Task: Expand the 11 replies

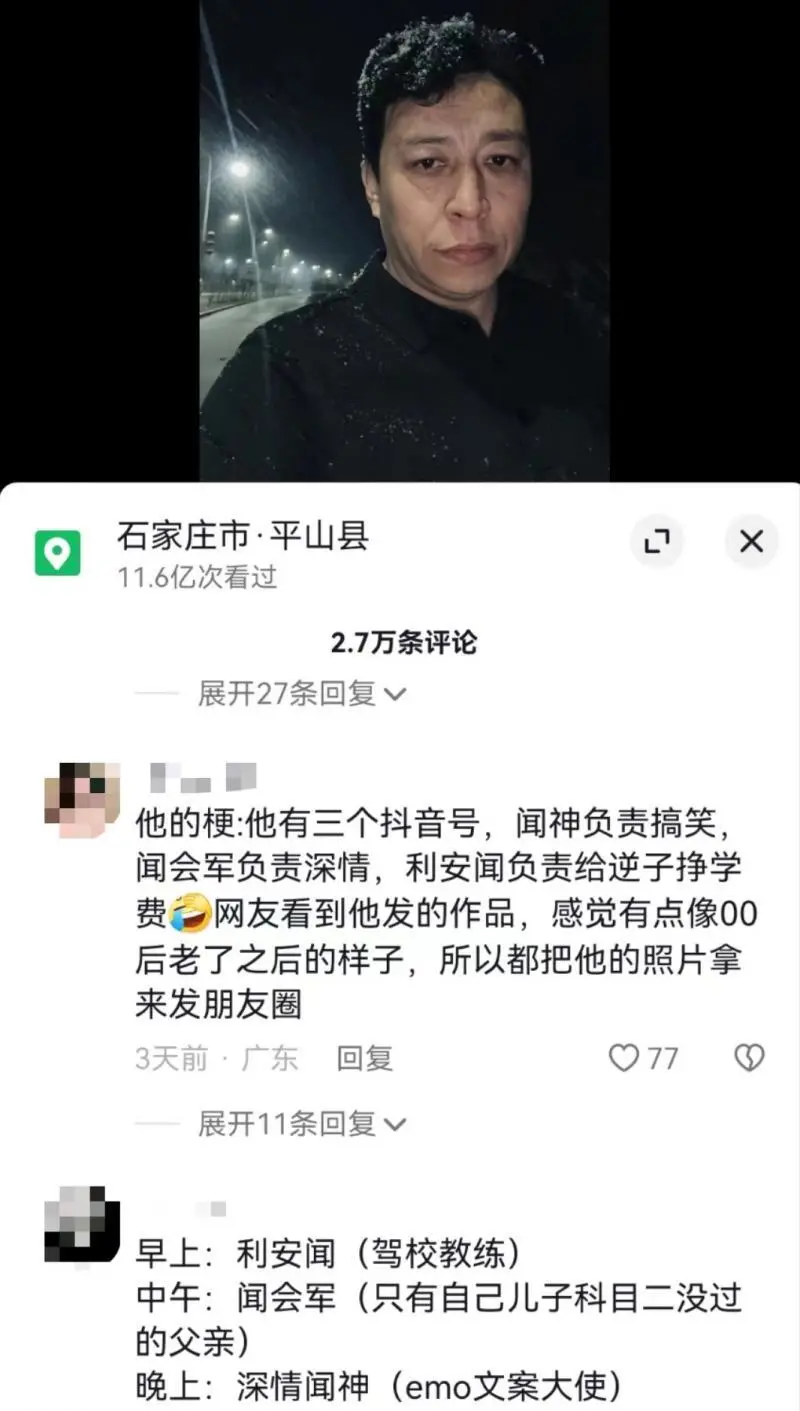Action: tap(302, 1124)
